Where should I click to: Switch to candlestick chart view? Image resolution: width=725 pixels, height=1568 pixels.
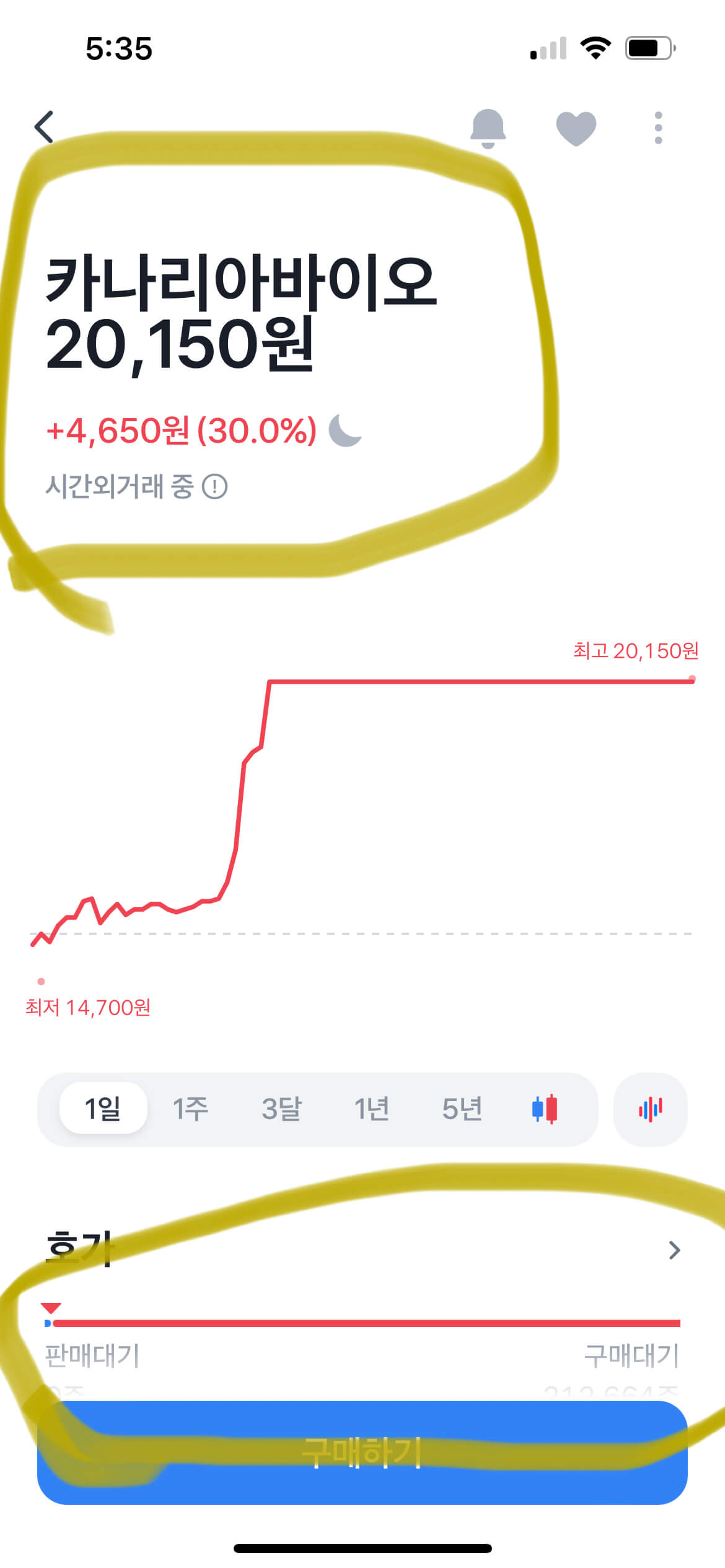click(545, 1108)
